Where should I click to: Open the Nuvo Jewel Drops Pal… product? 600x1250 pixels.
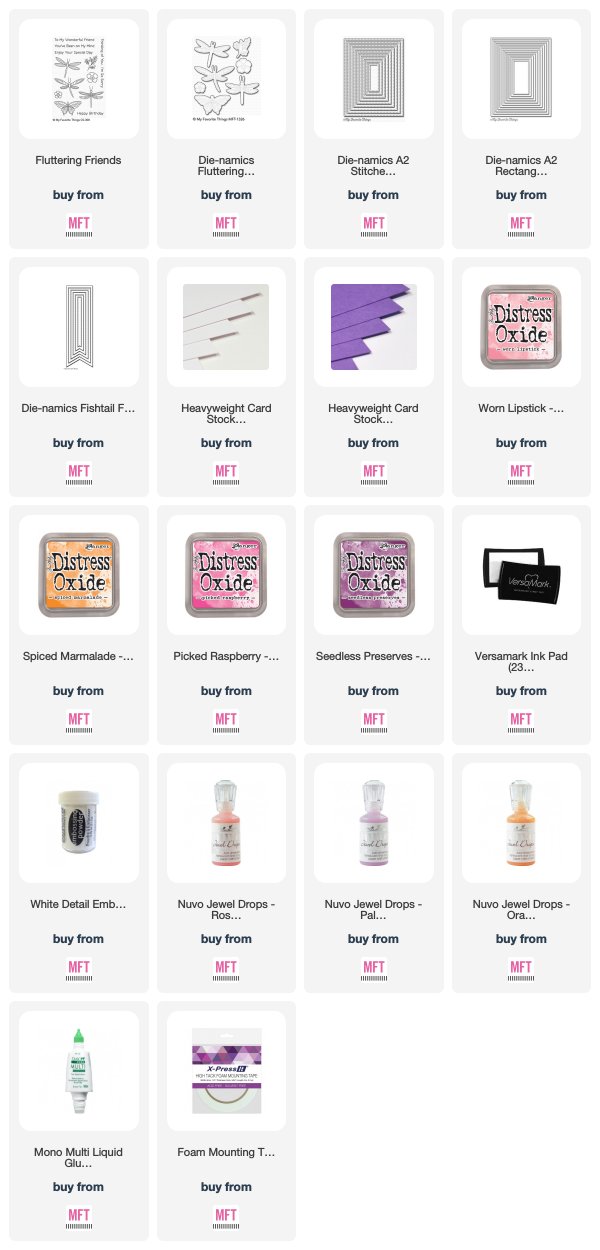click(x=373, y=824)
